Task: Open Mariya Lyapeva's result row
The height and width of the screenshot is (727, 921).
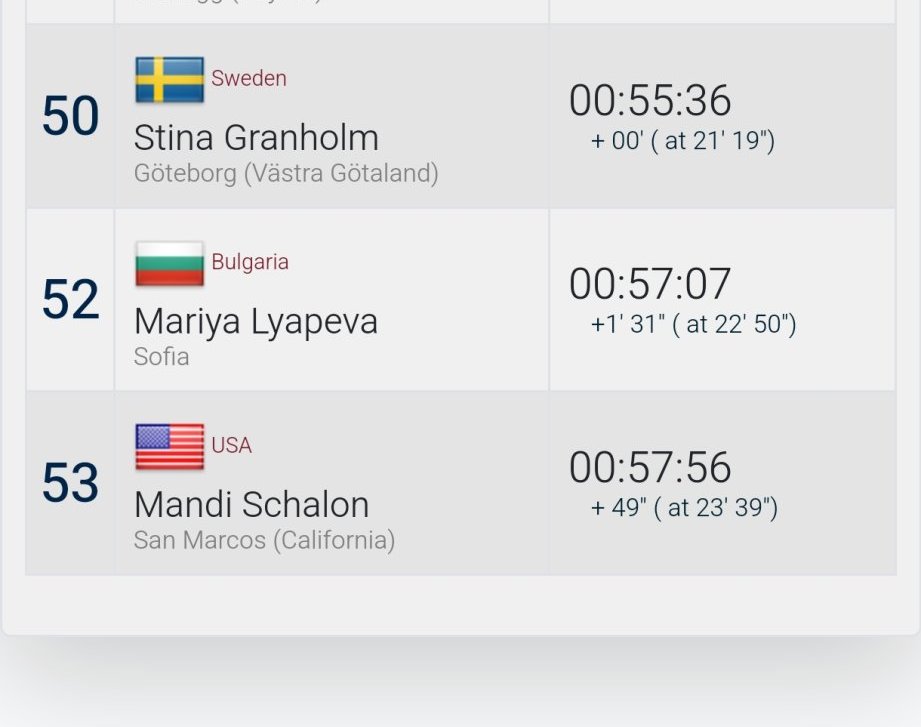Action: 256,321
